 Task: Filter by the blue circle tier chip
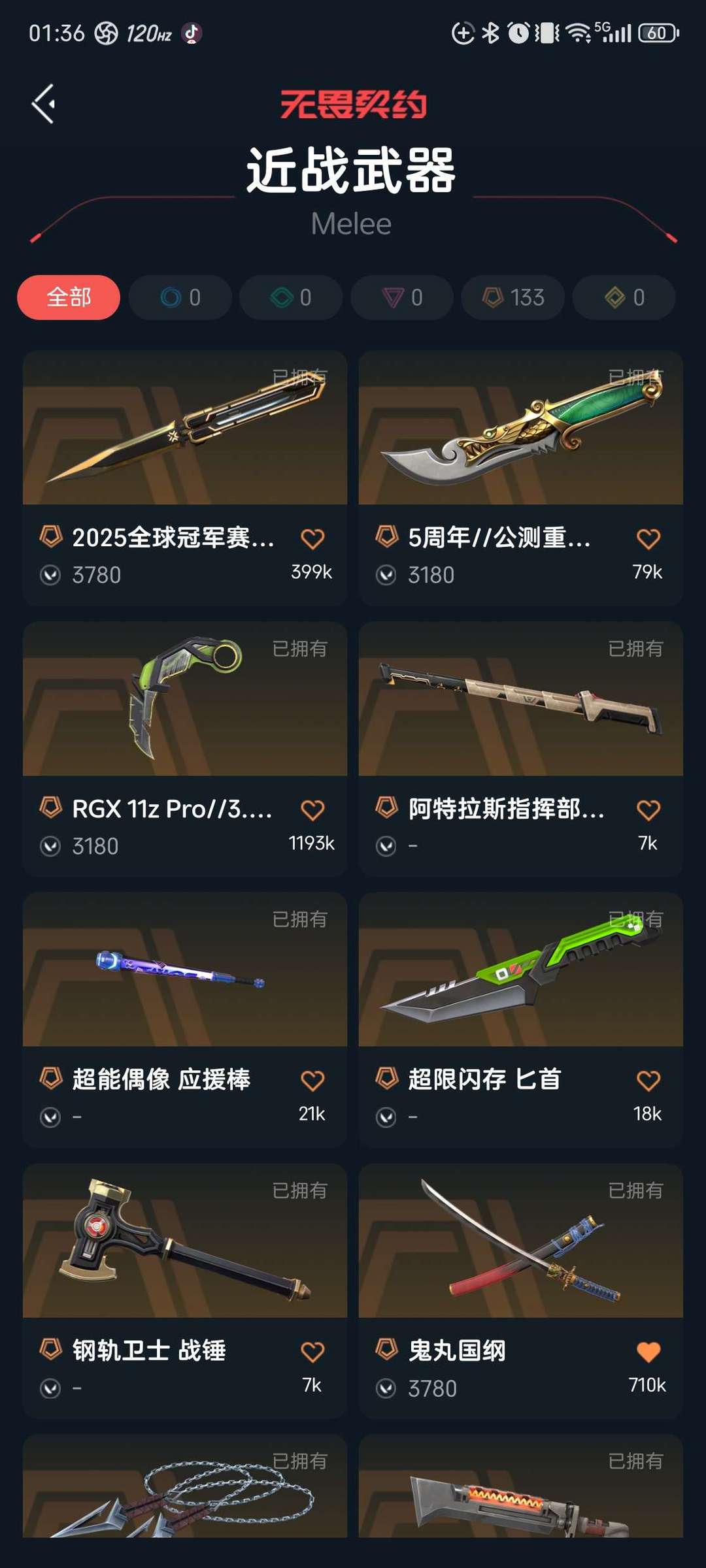[180, 297]
